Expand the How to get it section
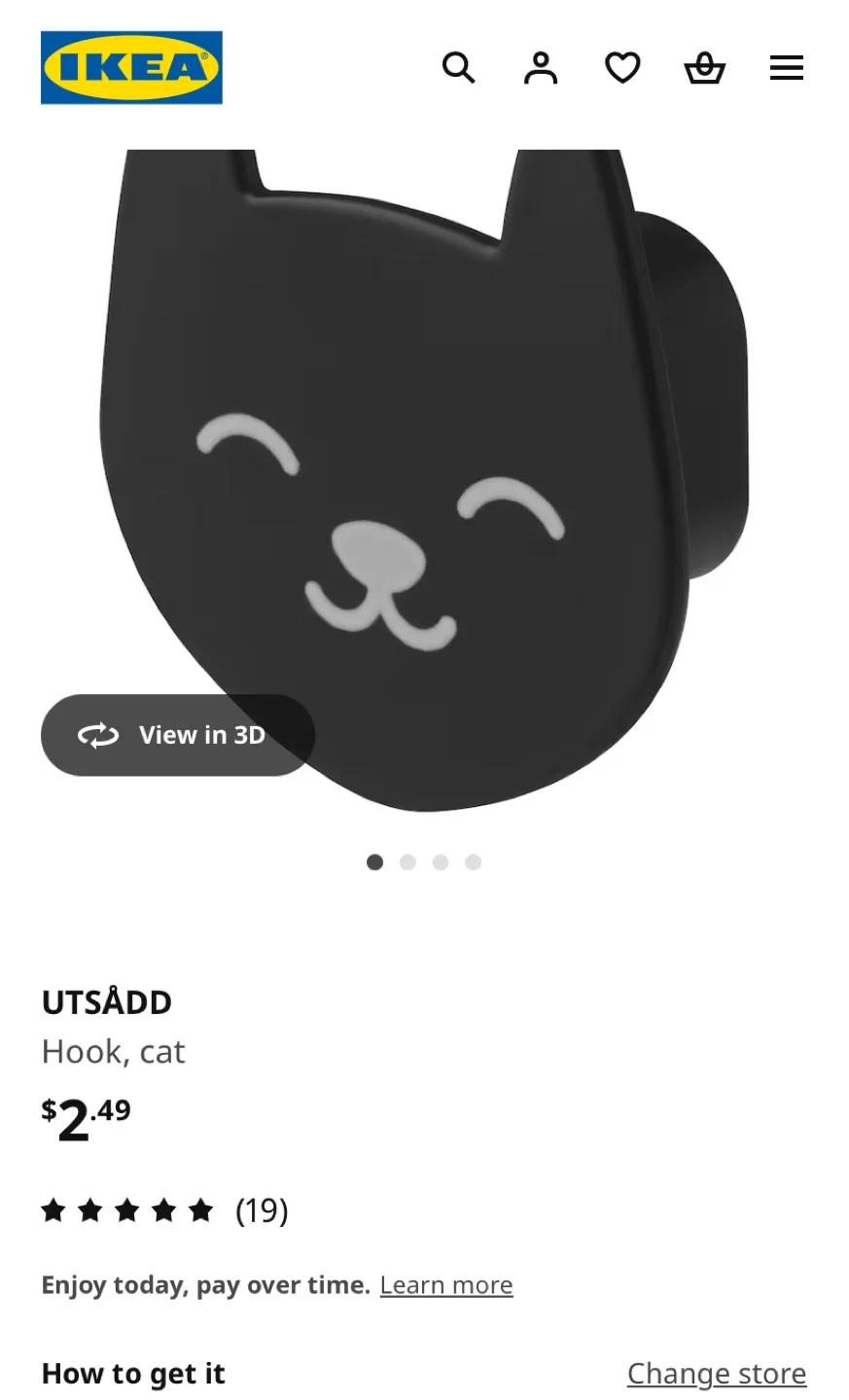 coord(133,1374)
